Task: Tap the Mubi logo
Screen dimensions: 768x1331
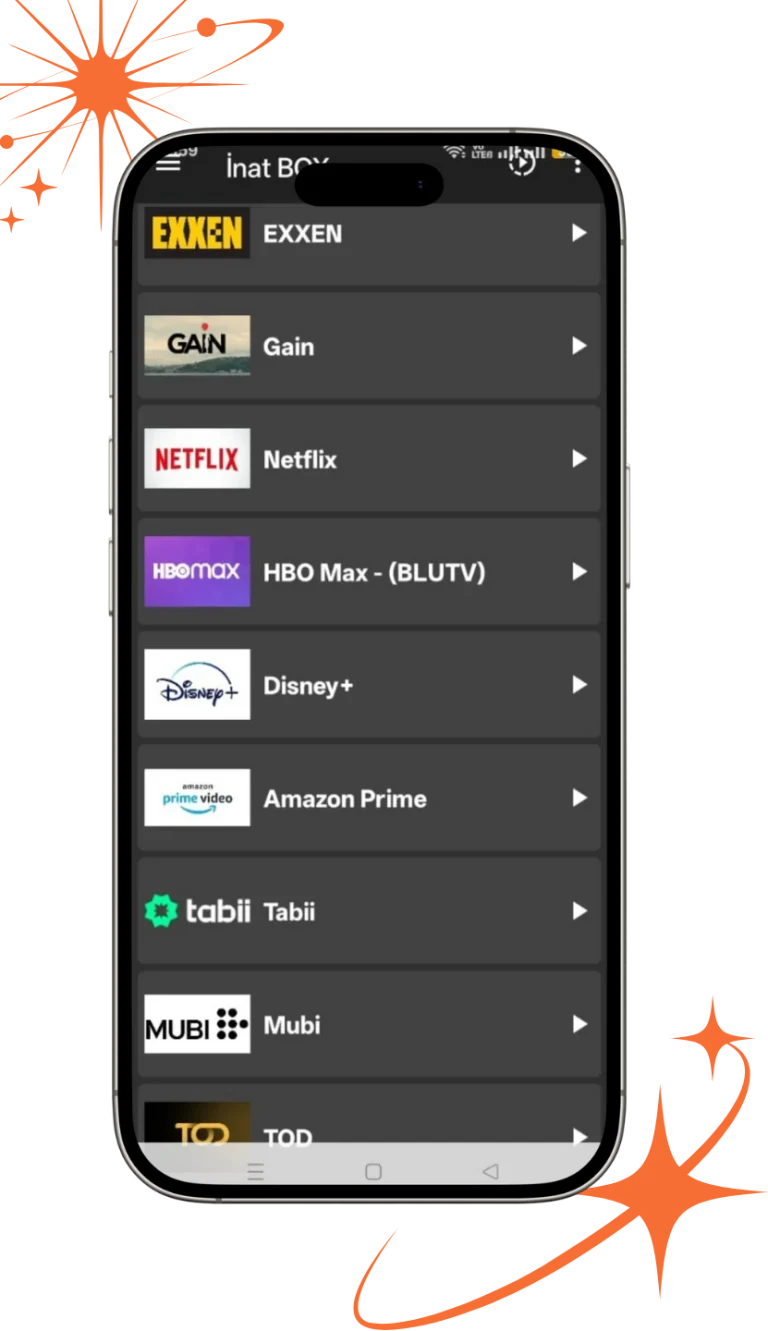Action: point(196,1024)
